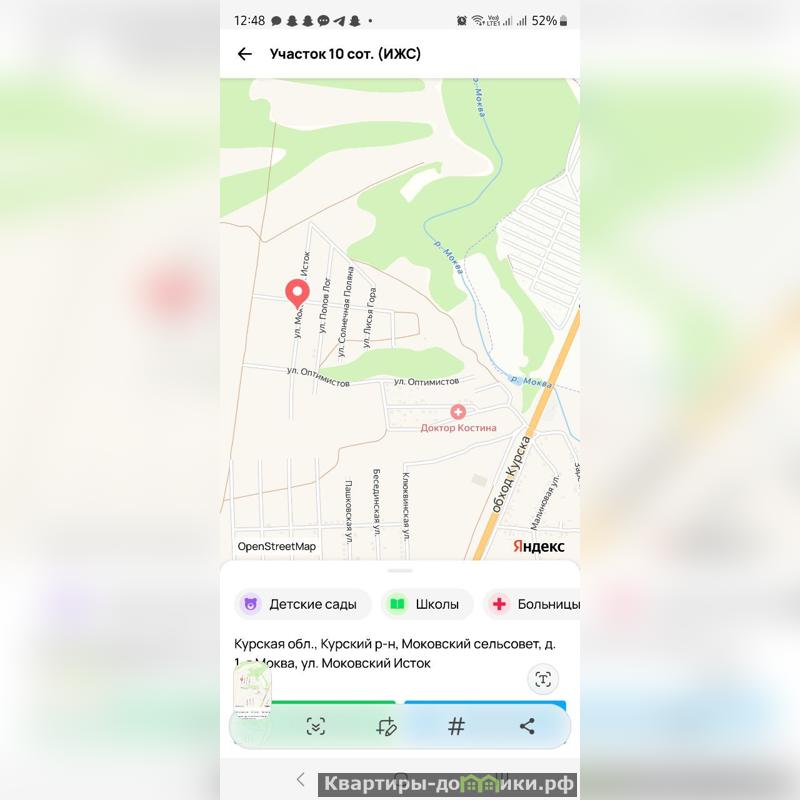Image resolution: width=800 pixels, height=800 pixels.
Task: Add a hashtag tag to the screenshot
Action: coord(456,727)
